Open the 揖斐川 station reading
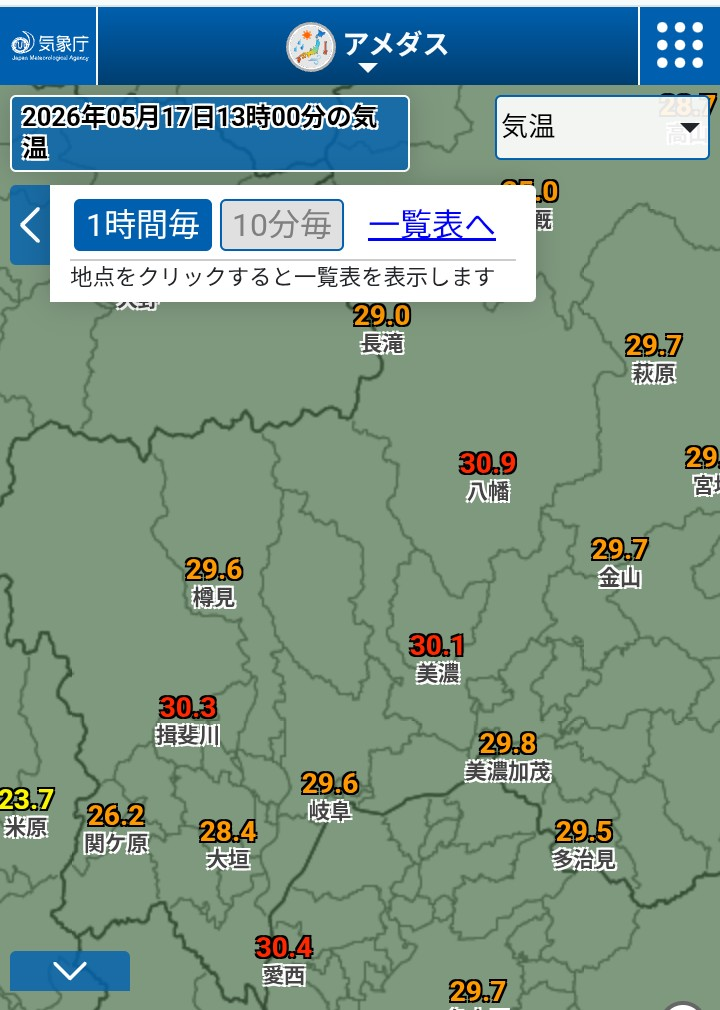The image size is (720, 1010). tap(188, 721)
